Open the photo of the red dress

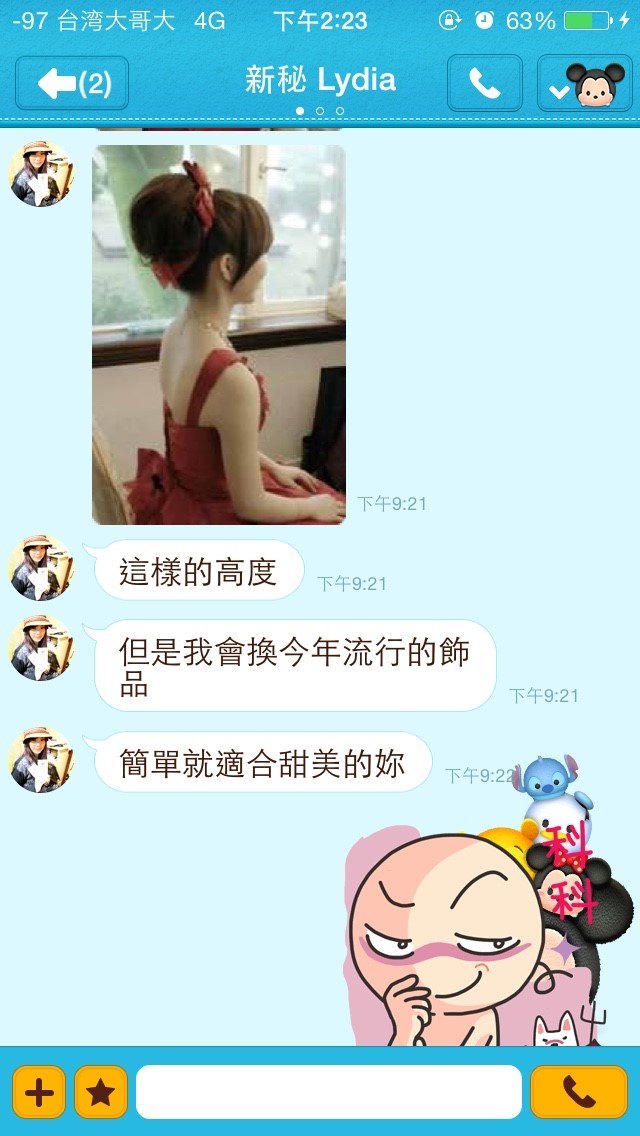click(219, 334)
